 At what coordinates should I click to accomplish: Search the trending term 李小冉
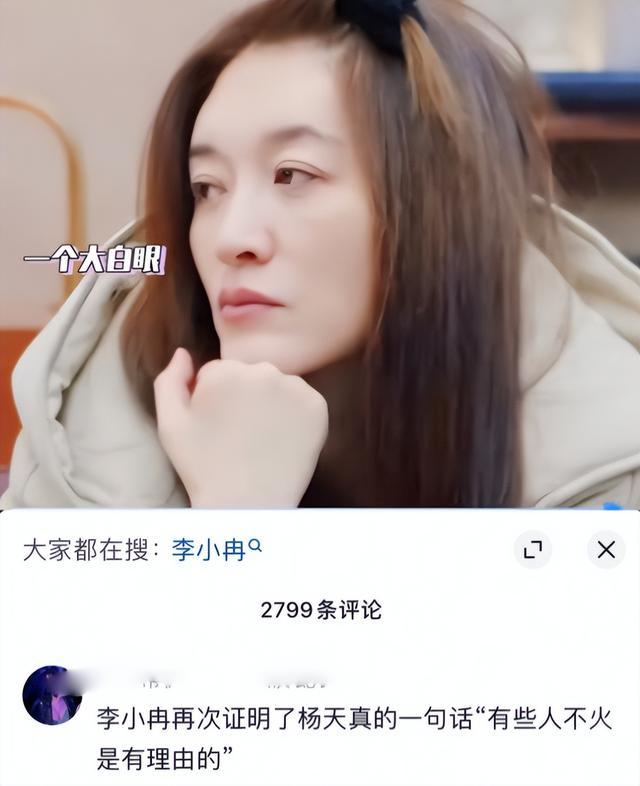point(215,550)
